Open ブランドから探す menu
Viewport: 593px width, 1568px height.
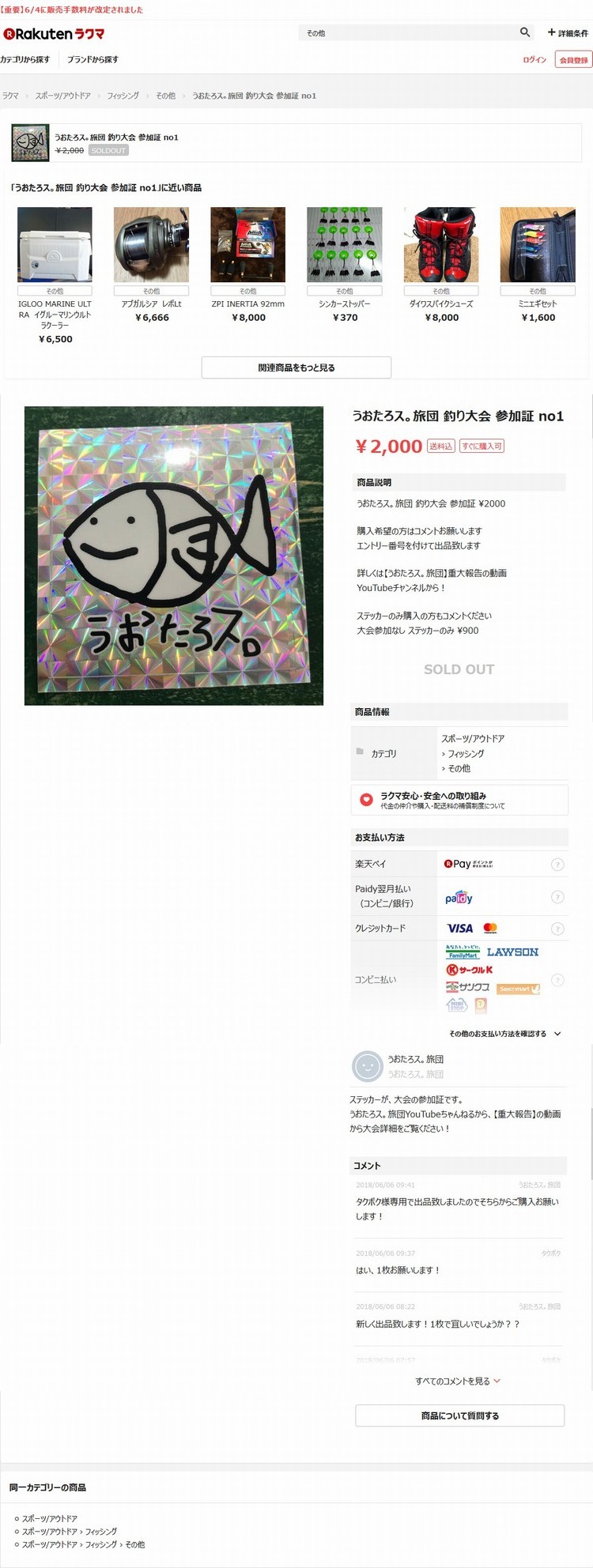(93, 59)
